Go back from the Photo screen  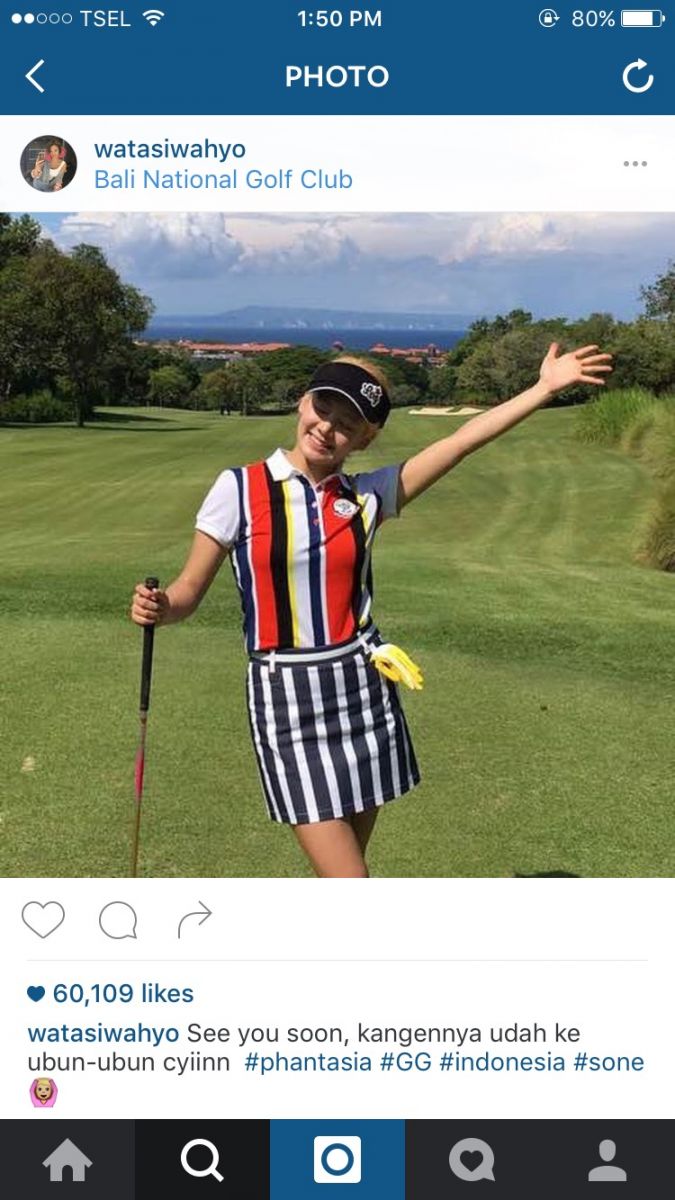[x=35, y=76]
